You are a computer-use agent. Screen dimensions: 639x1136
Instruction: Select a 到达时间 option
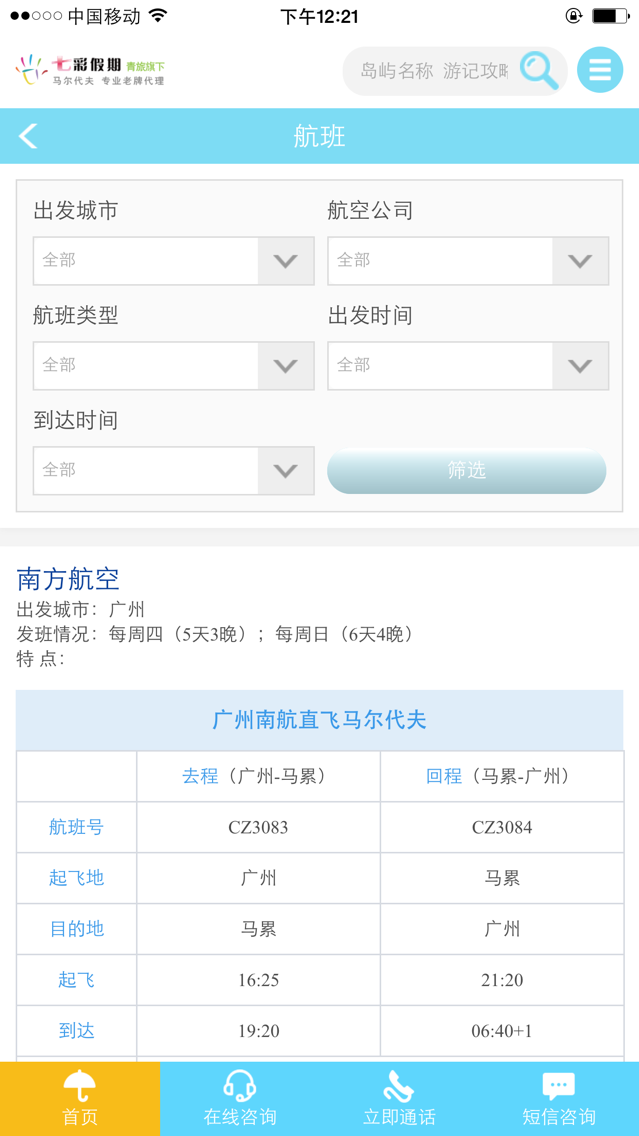[x=174, y=471]
